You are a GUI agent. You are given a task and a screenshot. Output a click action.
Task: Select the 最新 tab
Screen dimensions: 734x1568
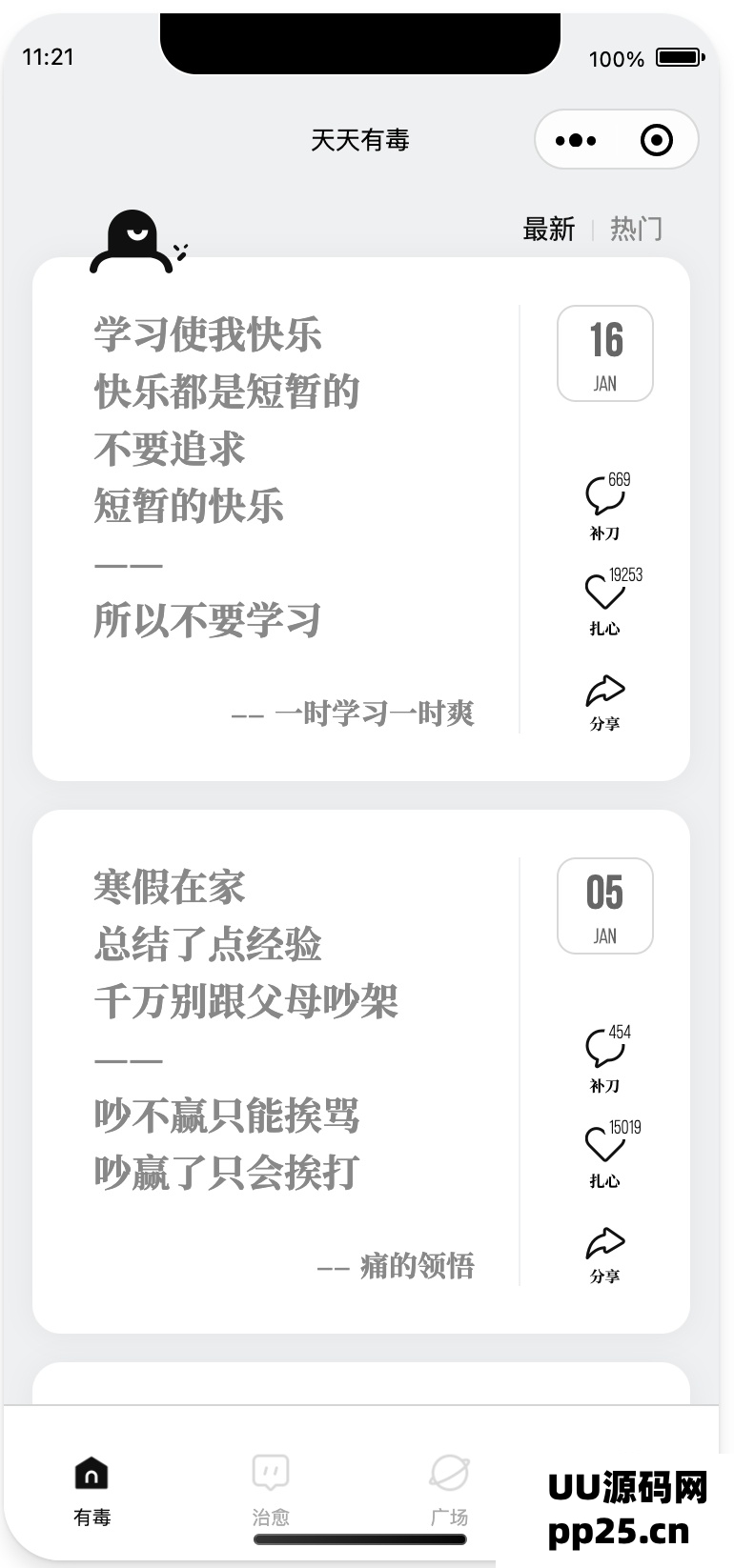[x=547, y=229]
